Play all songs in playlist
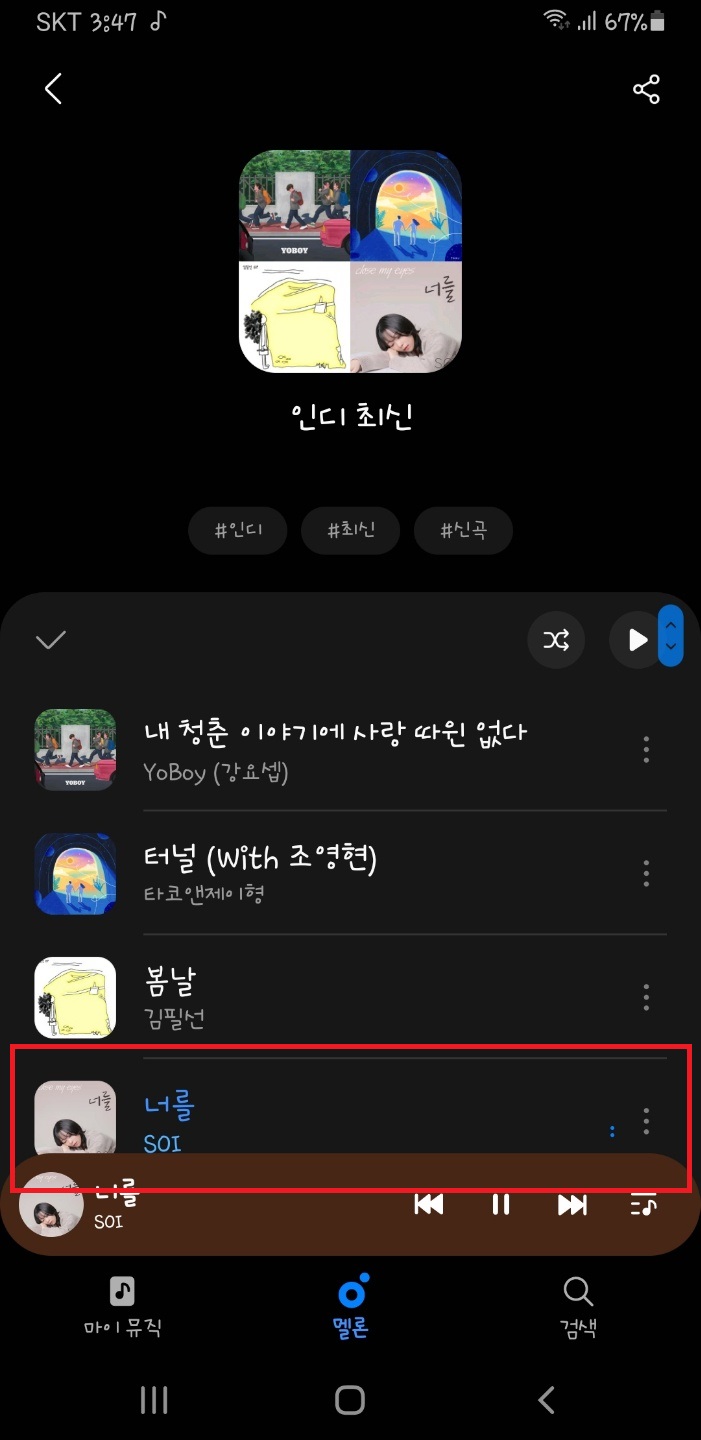This screenshot has width=701, height=1440. click(636, 640)
